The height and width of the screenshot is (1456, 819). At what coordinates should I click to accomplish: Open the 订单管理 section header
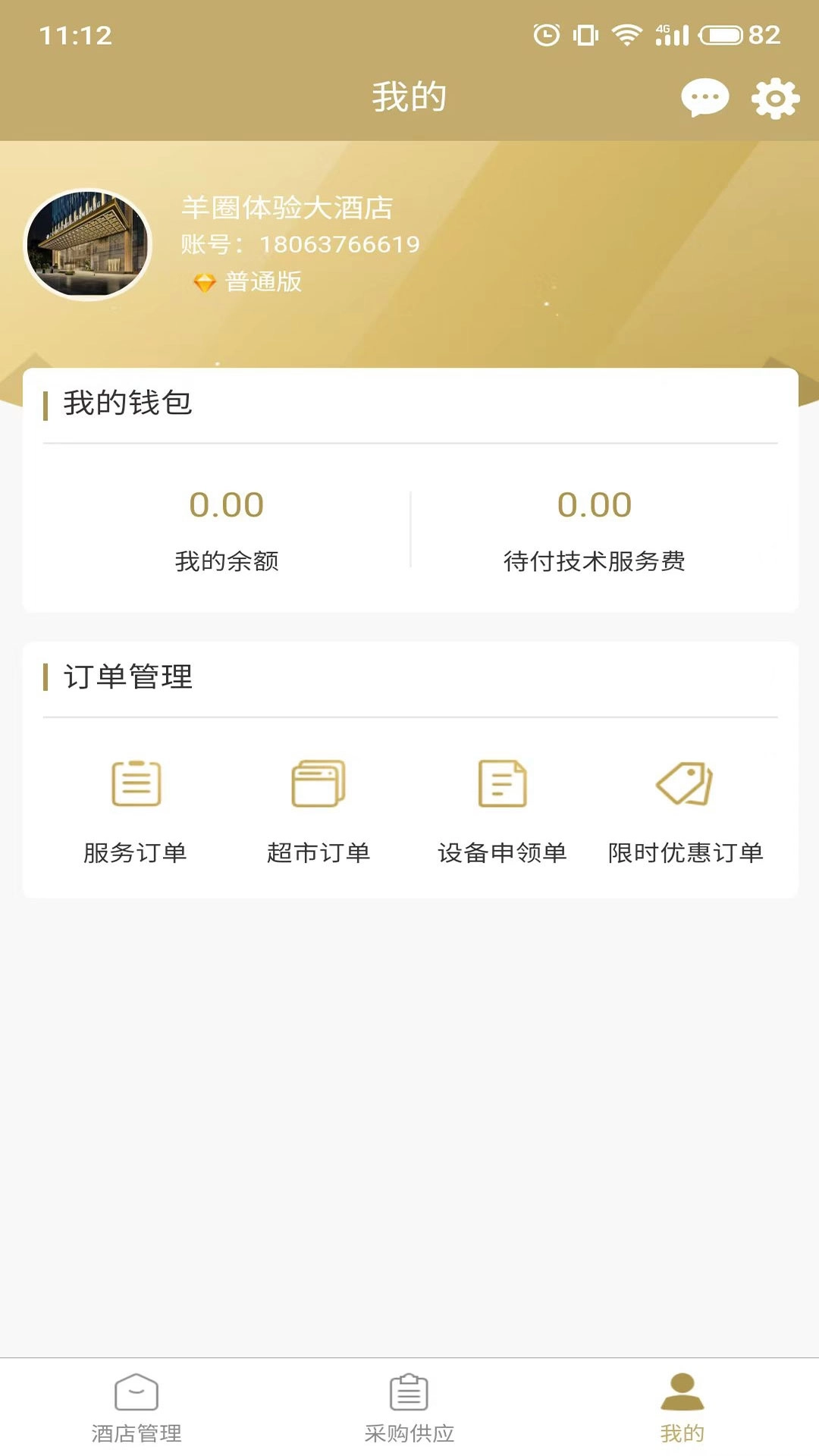coord(127,679)
